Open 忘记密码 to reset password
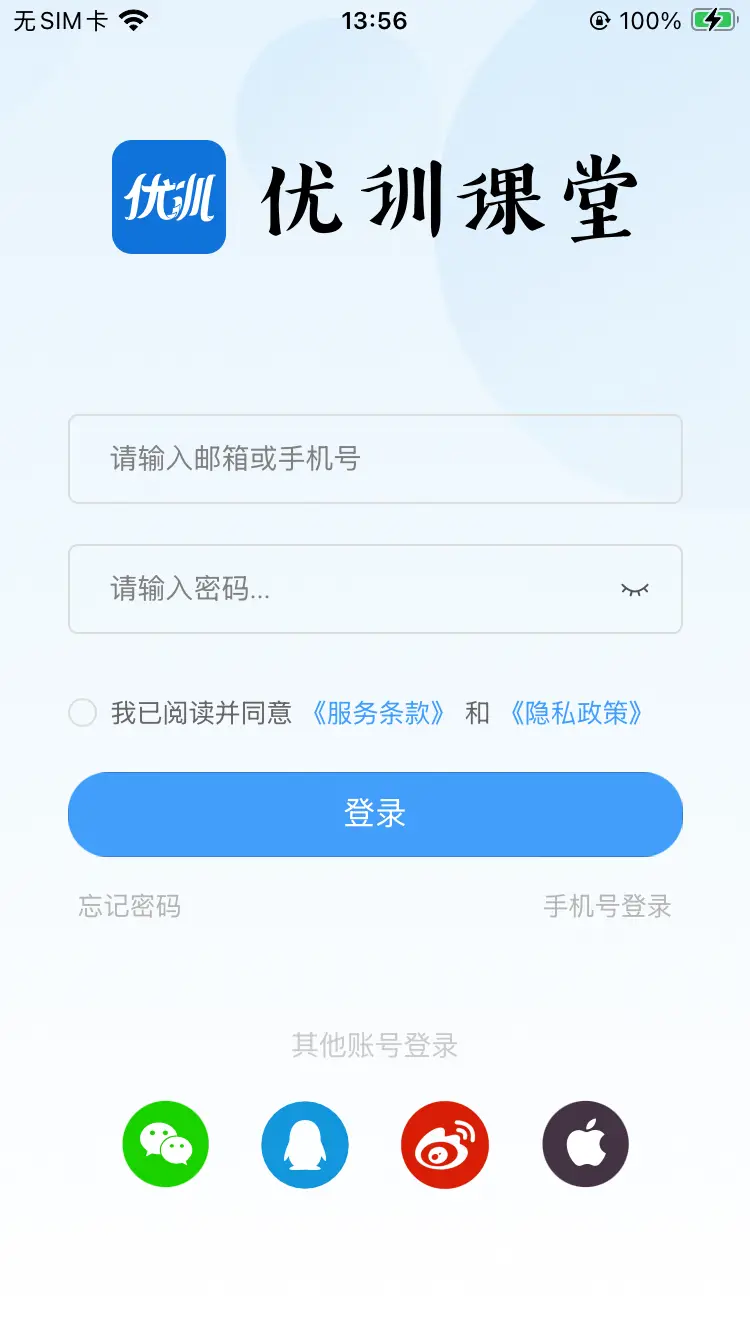Image resolution: width=750 pixels, height=1334 pixels. pos(130,907)
